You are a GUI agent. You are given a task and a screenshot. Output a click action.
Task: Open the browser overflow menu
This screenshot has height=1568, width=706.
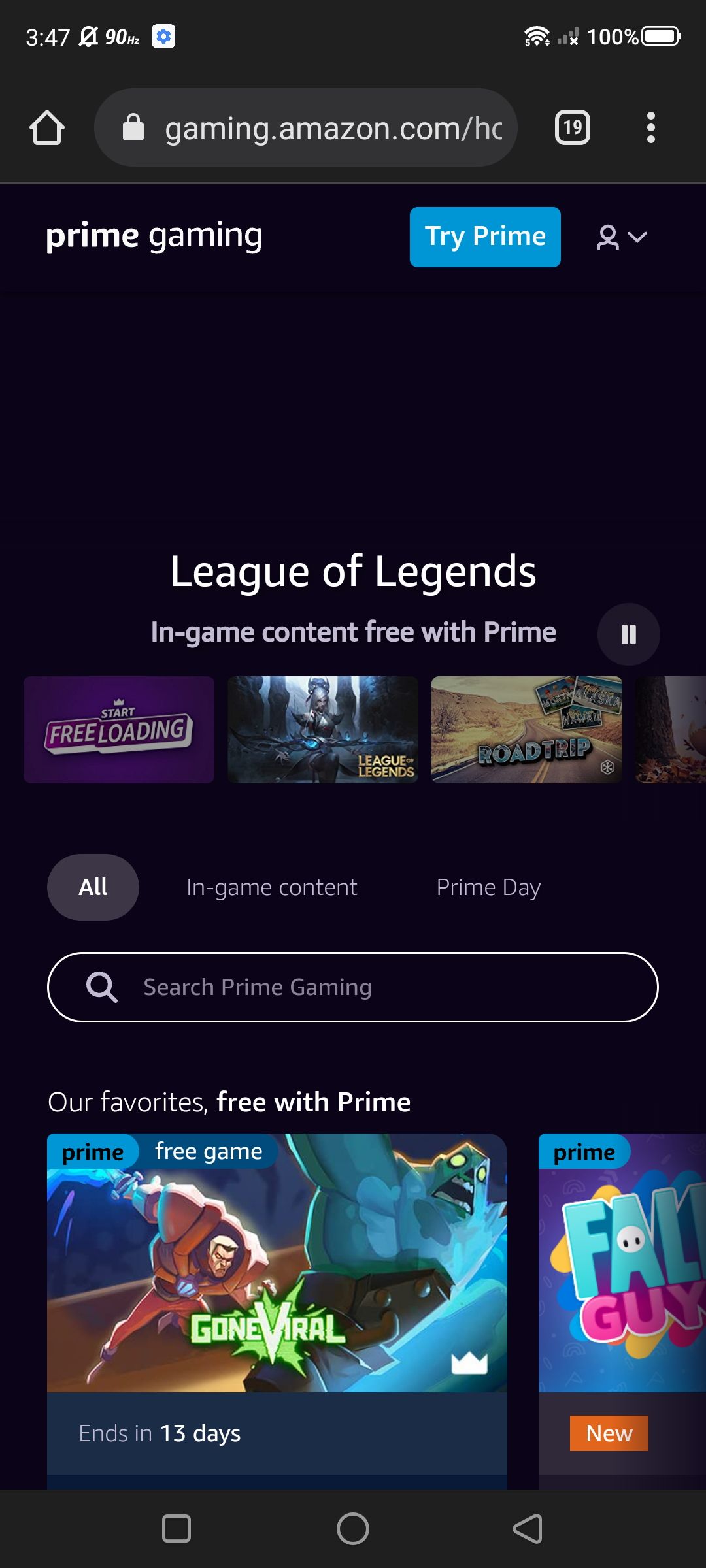pos(650,127)
